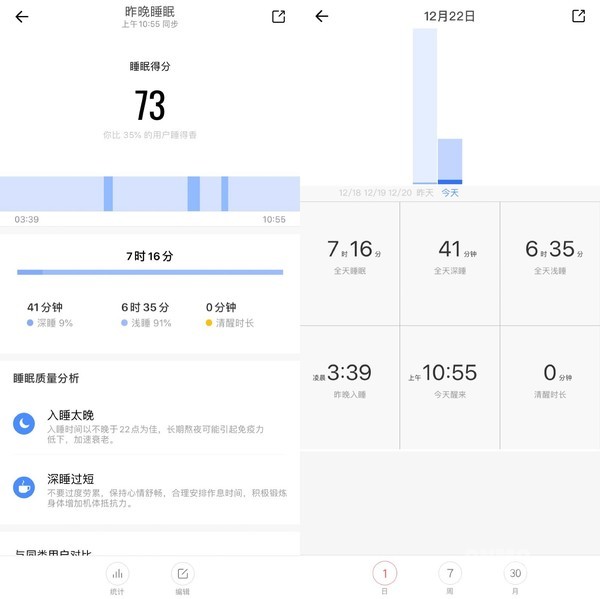The width and height of the screenshot is (600, 599).
Task: Share the 昨晚睡眠 sleep report
Action: click(x=279, y=17)
